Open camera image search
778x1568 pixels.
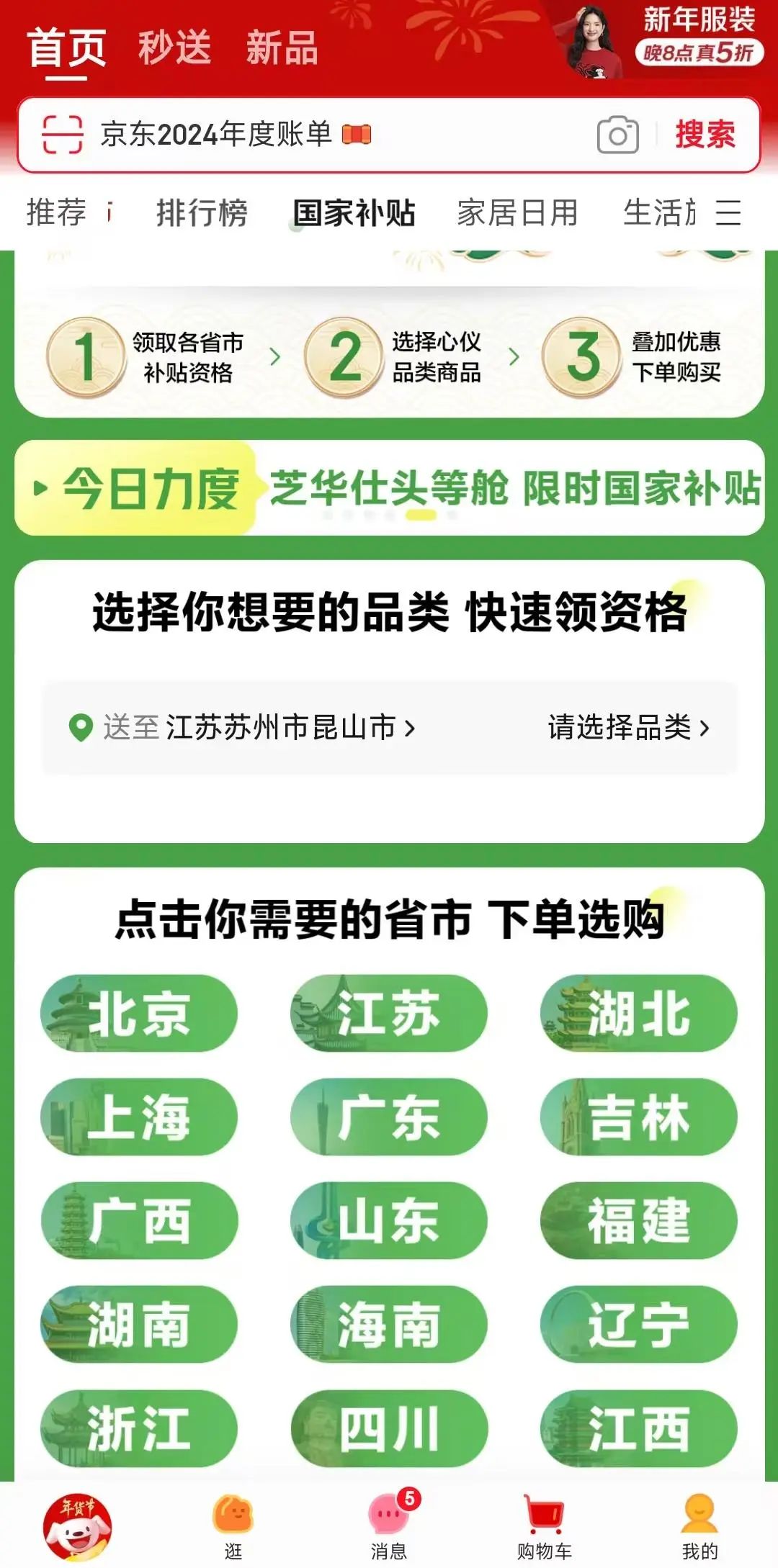tap(617, 135)
